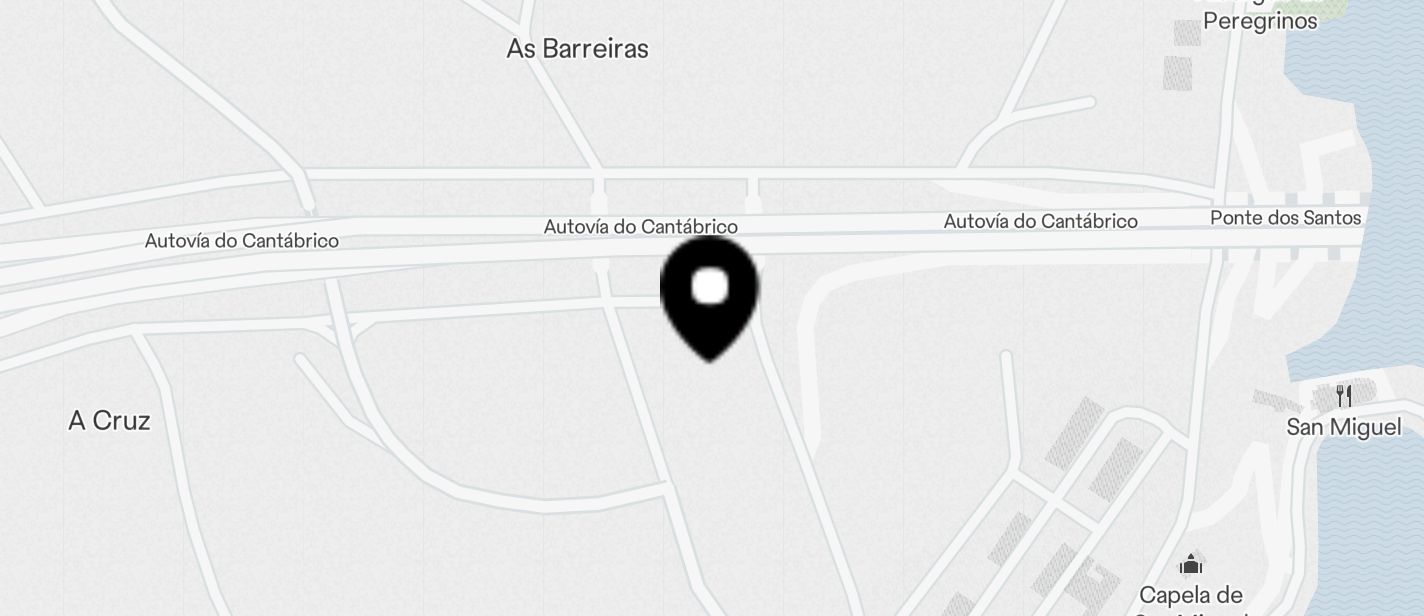1424x616 pixels.
Task: Open the Capela de San Miguel landmark
Action: [x=1191, y=565]
